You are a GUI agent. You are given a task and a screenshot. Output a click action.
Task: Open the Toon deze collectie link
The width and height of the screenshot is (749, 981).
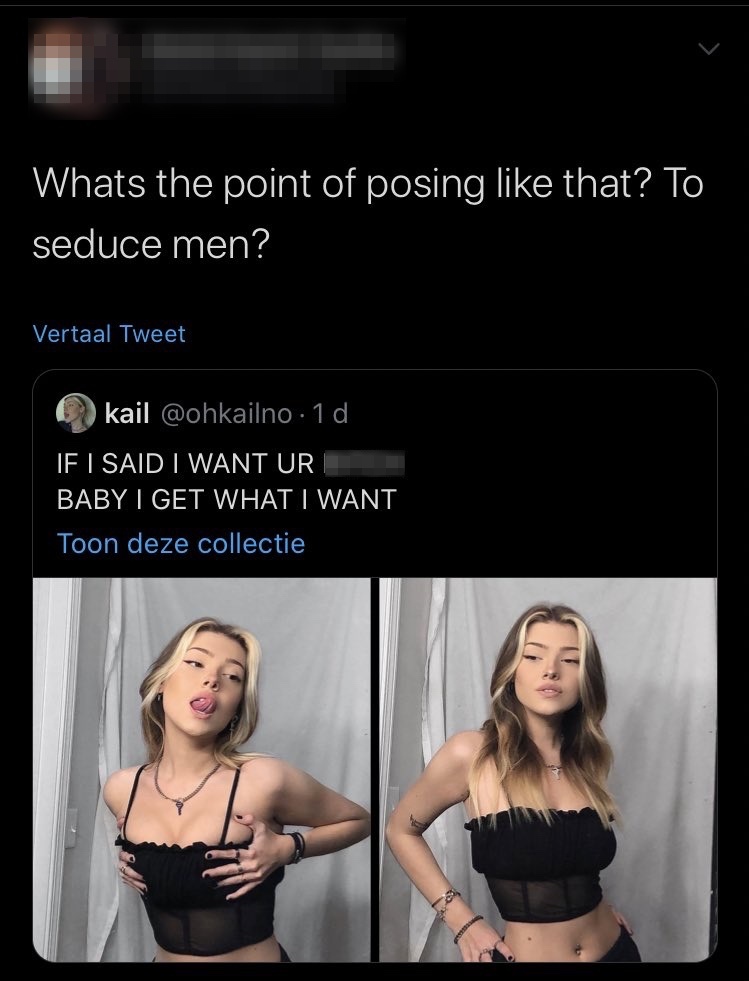tap(181, 544)
